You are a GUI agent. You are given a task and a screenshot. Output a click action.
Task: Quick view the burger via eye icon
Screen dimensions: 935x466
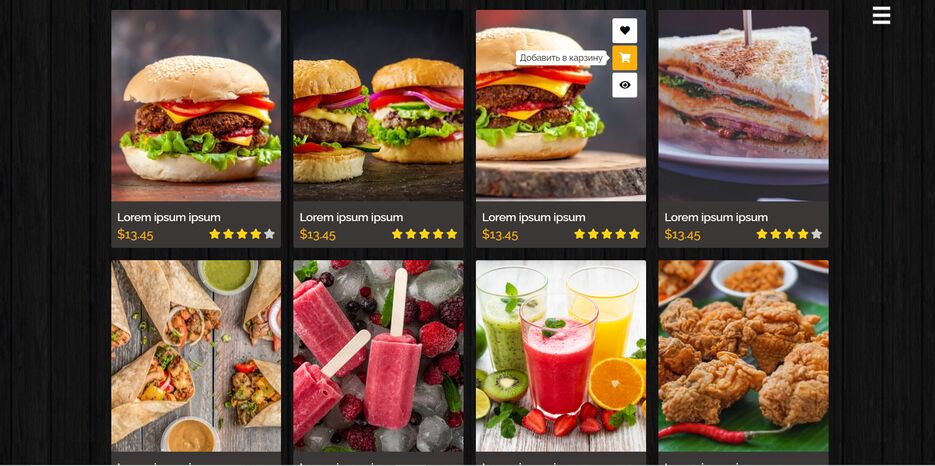tap(625, 85)
